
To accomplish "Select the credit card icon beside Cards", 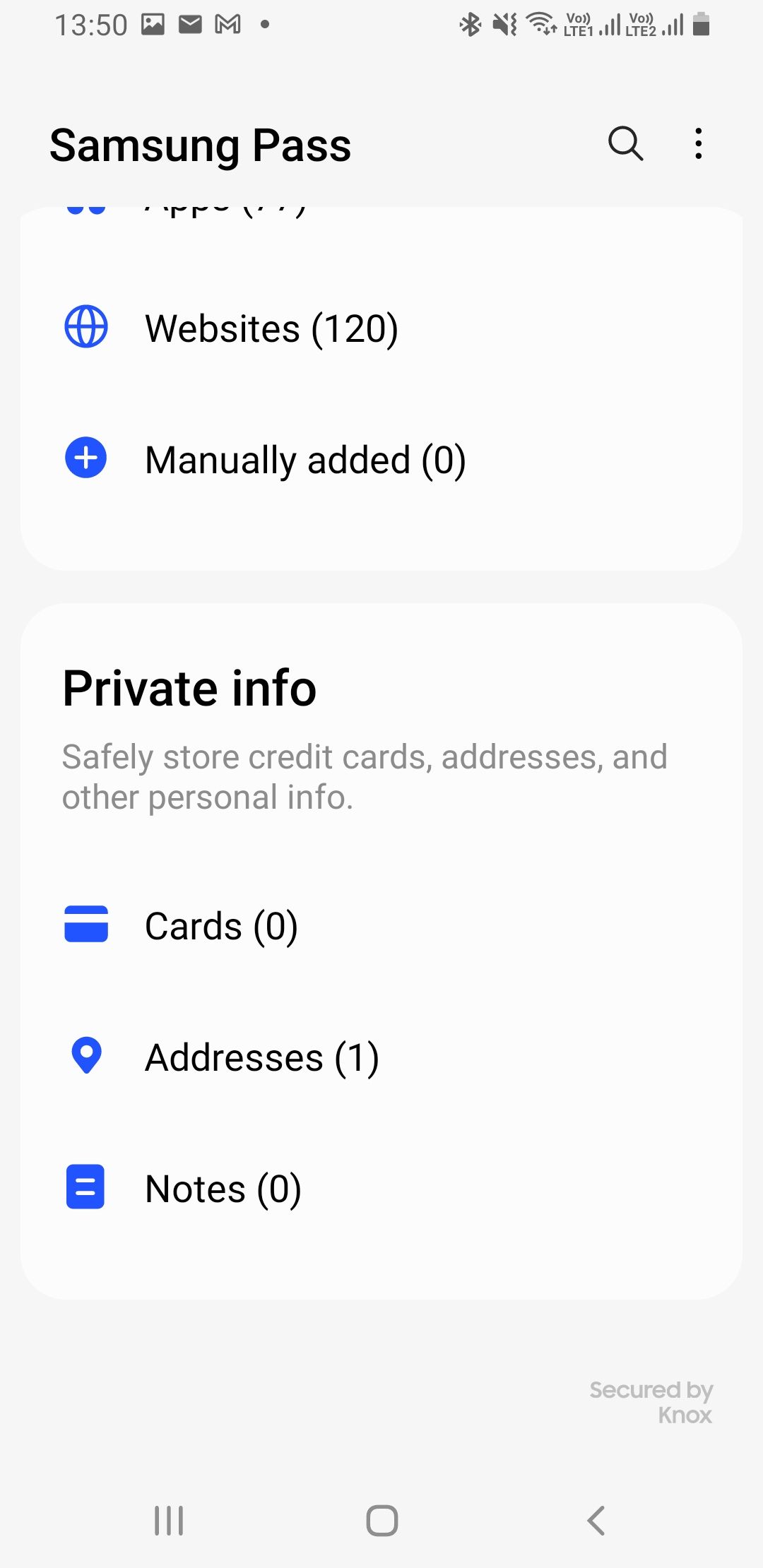I will [x=85, y=925].
